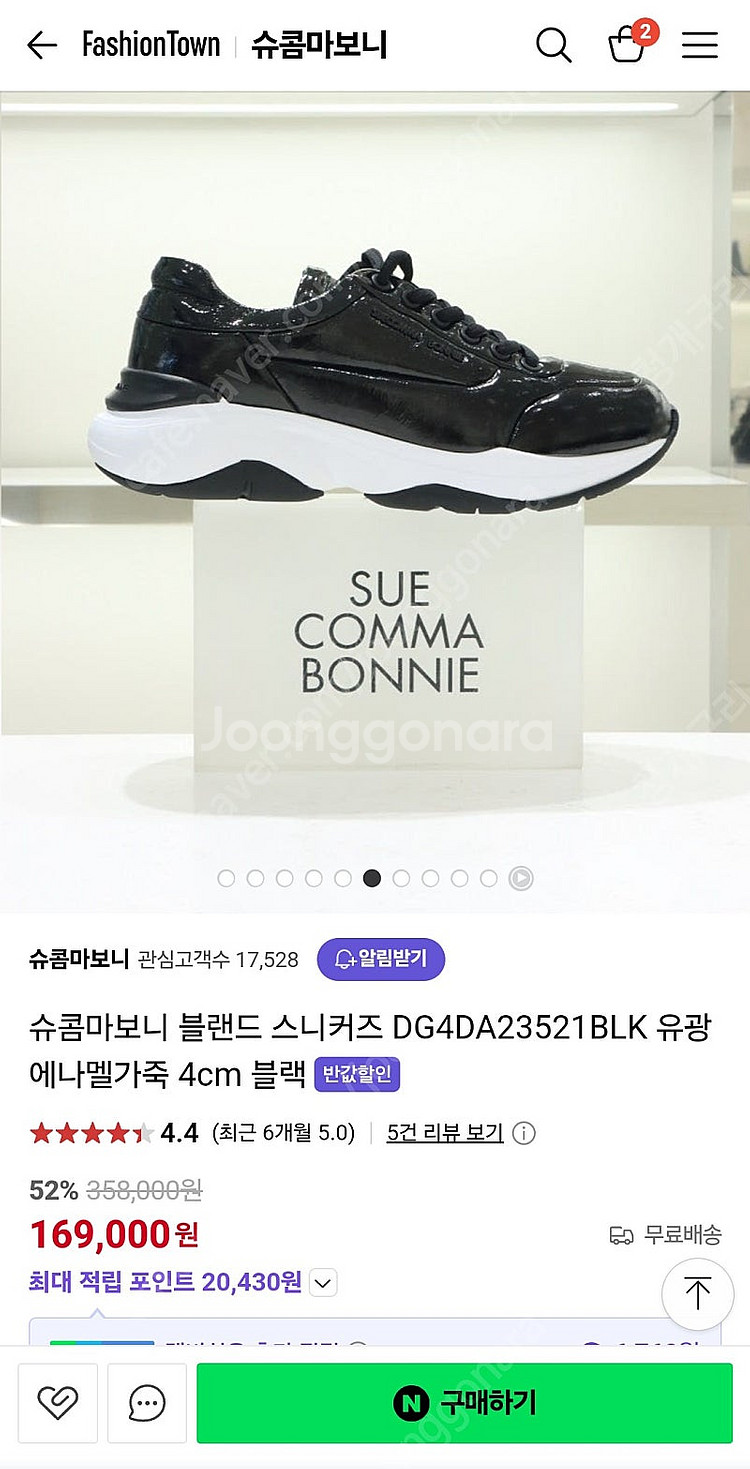The image size is (750, 1469).
Task: Add product to wishlist with heart button
Action: coord(58,1403)
